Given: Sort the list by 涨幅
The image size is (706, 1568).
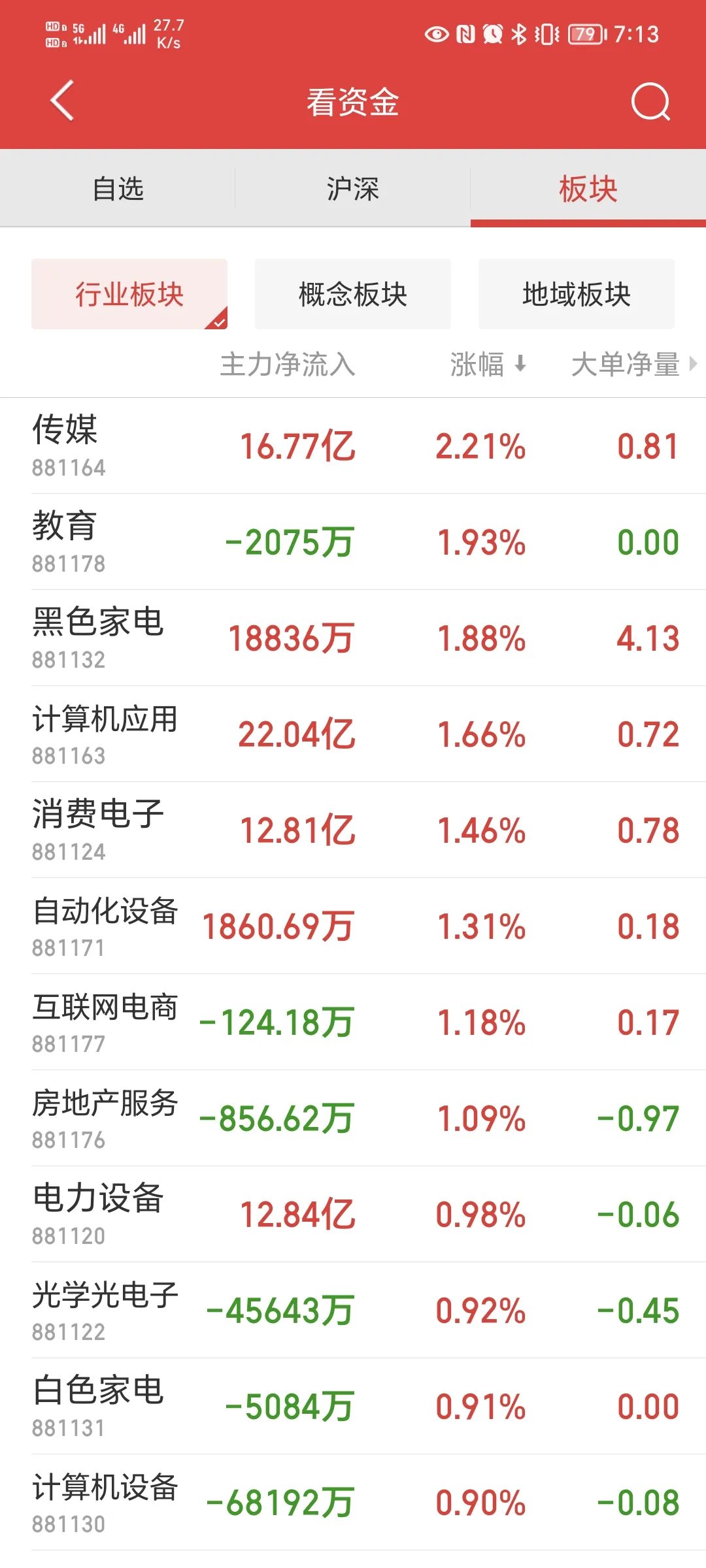Looking at the screenshot, I should [x=487, y=365].
